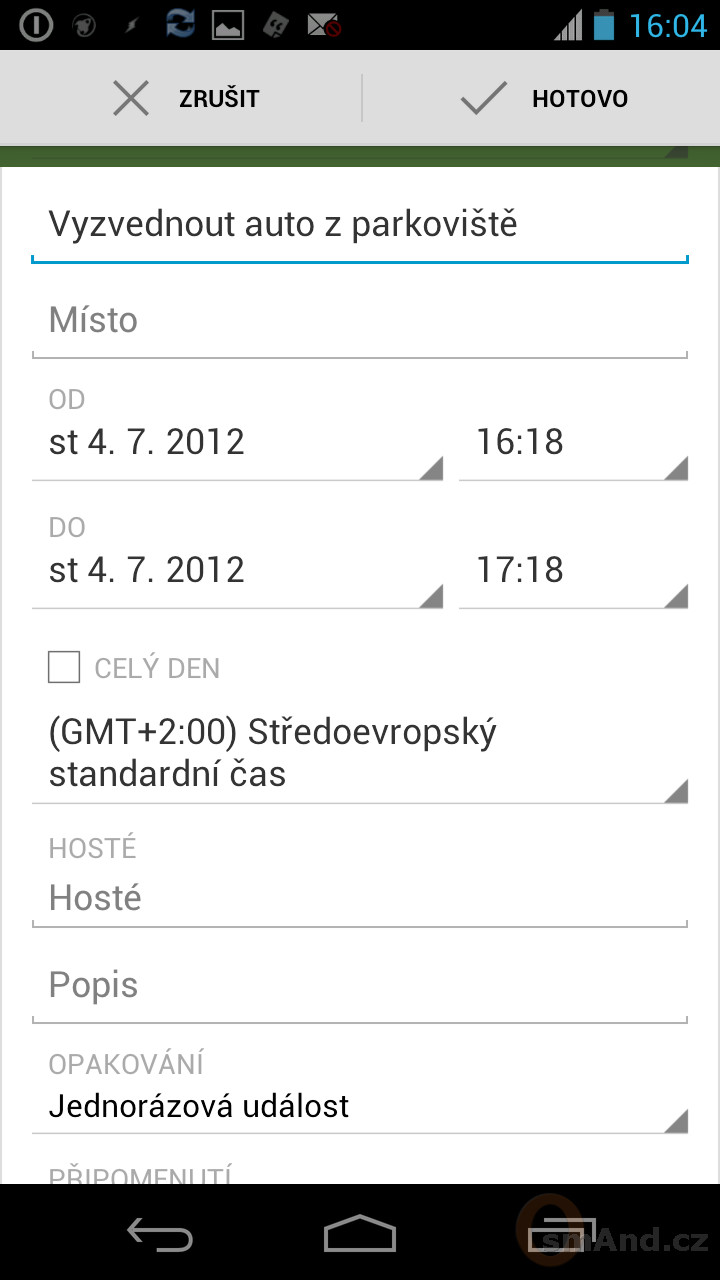The height and width of the screenshot is (1280, 720).
Task: Open the DO end date picker
Action: [237, 570]
